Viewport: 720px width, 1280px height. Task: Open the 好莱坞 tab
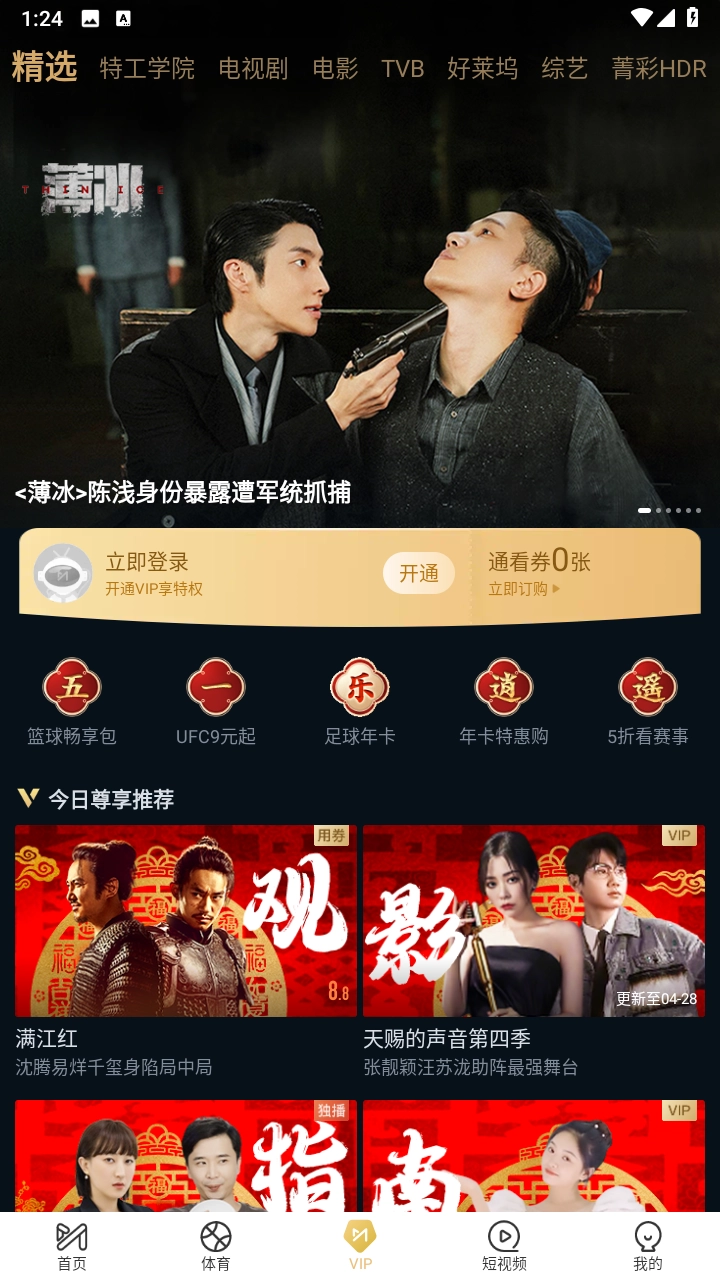click(482, 68)
